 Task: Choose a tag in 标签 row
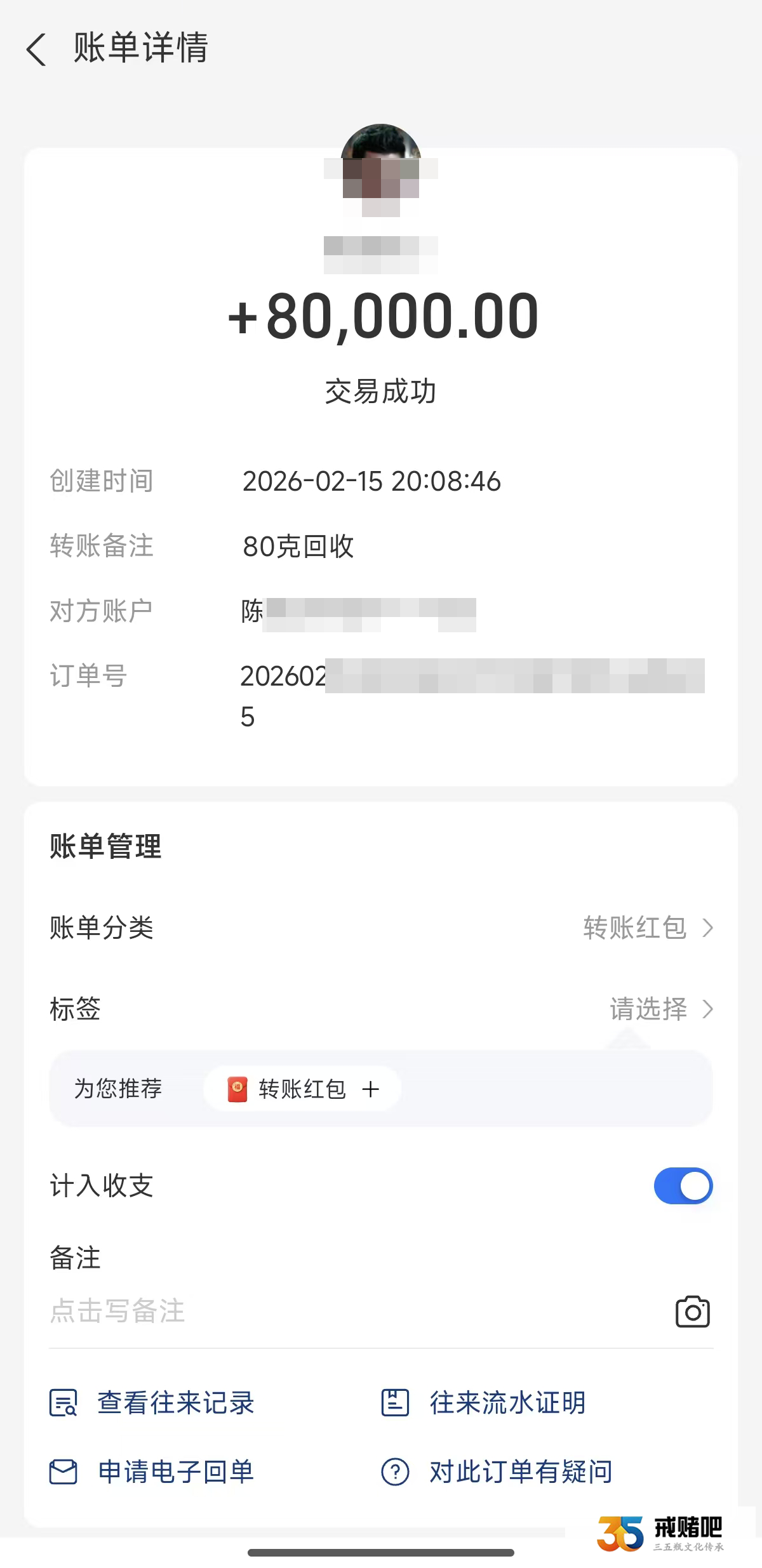(660, 1009)
